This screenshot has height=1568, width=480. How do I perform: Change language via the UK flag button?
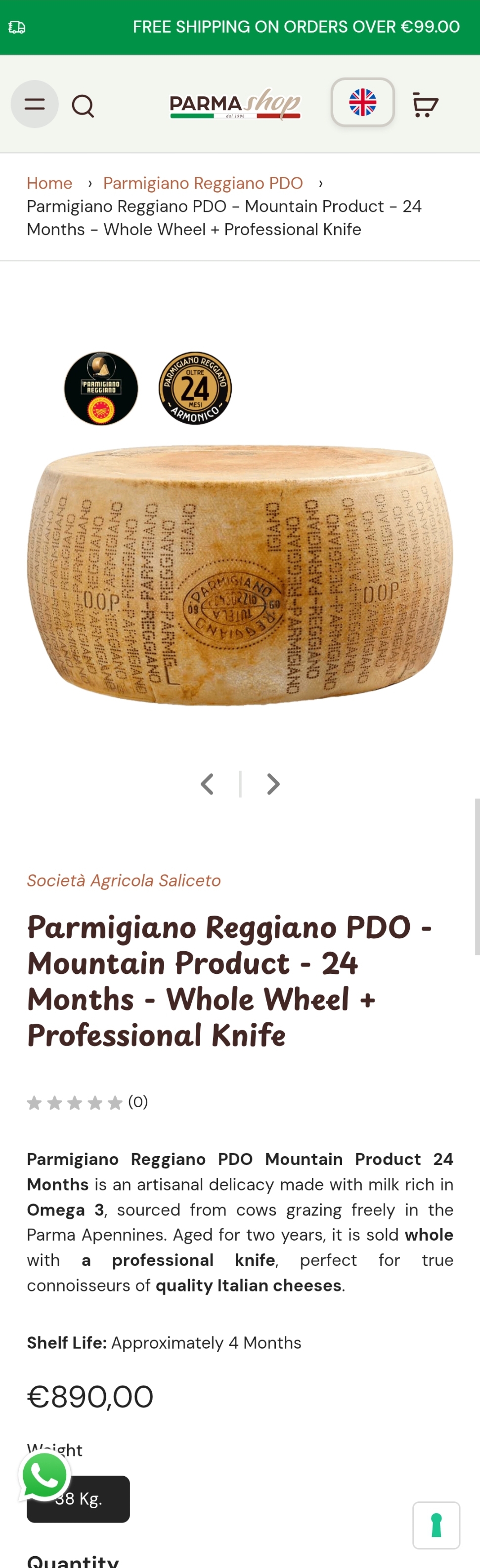362,102
